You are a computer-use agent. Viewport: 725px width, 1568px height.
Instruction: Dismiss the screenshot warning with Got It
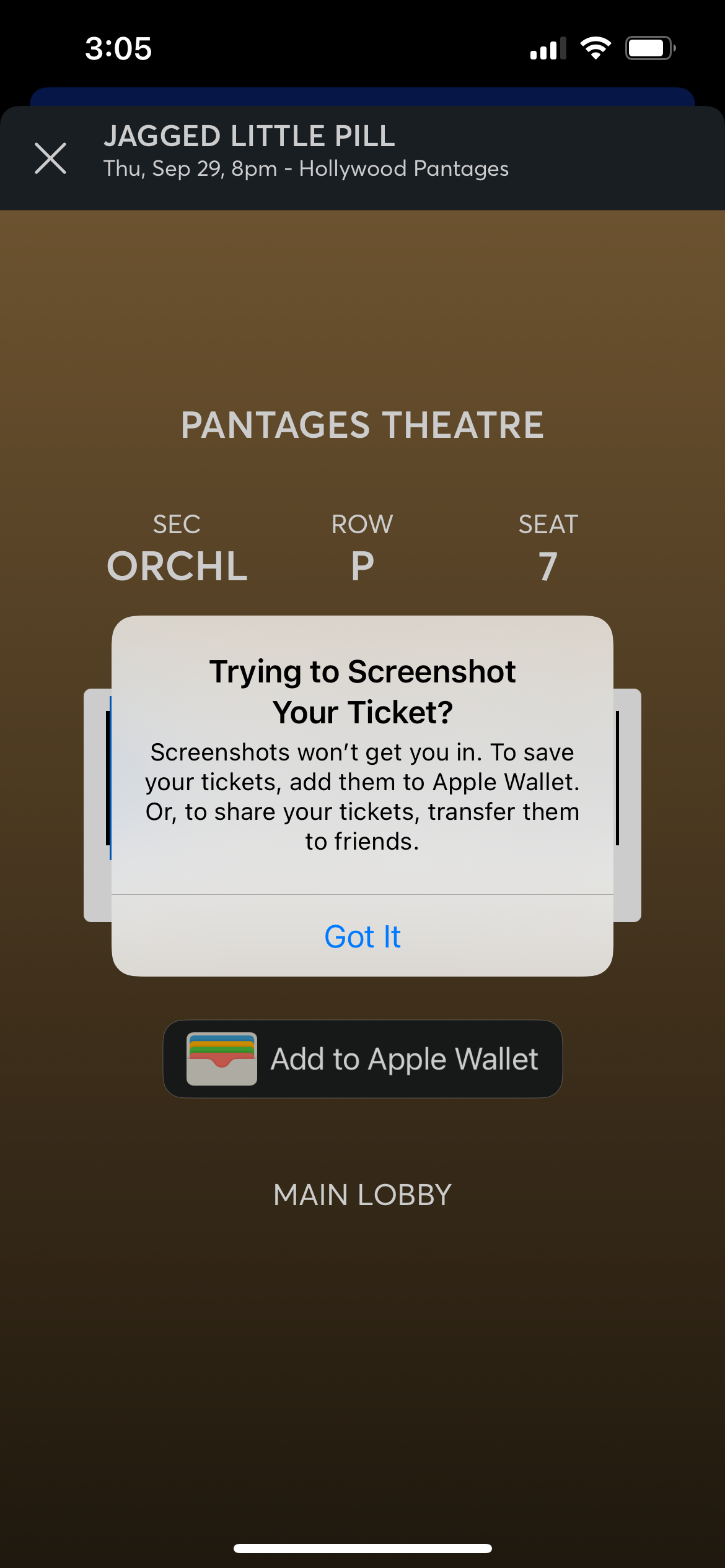[x=362, y=936]
